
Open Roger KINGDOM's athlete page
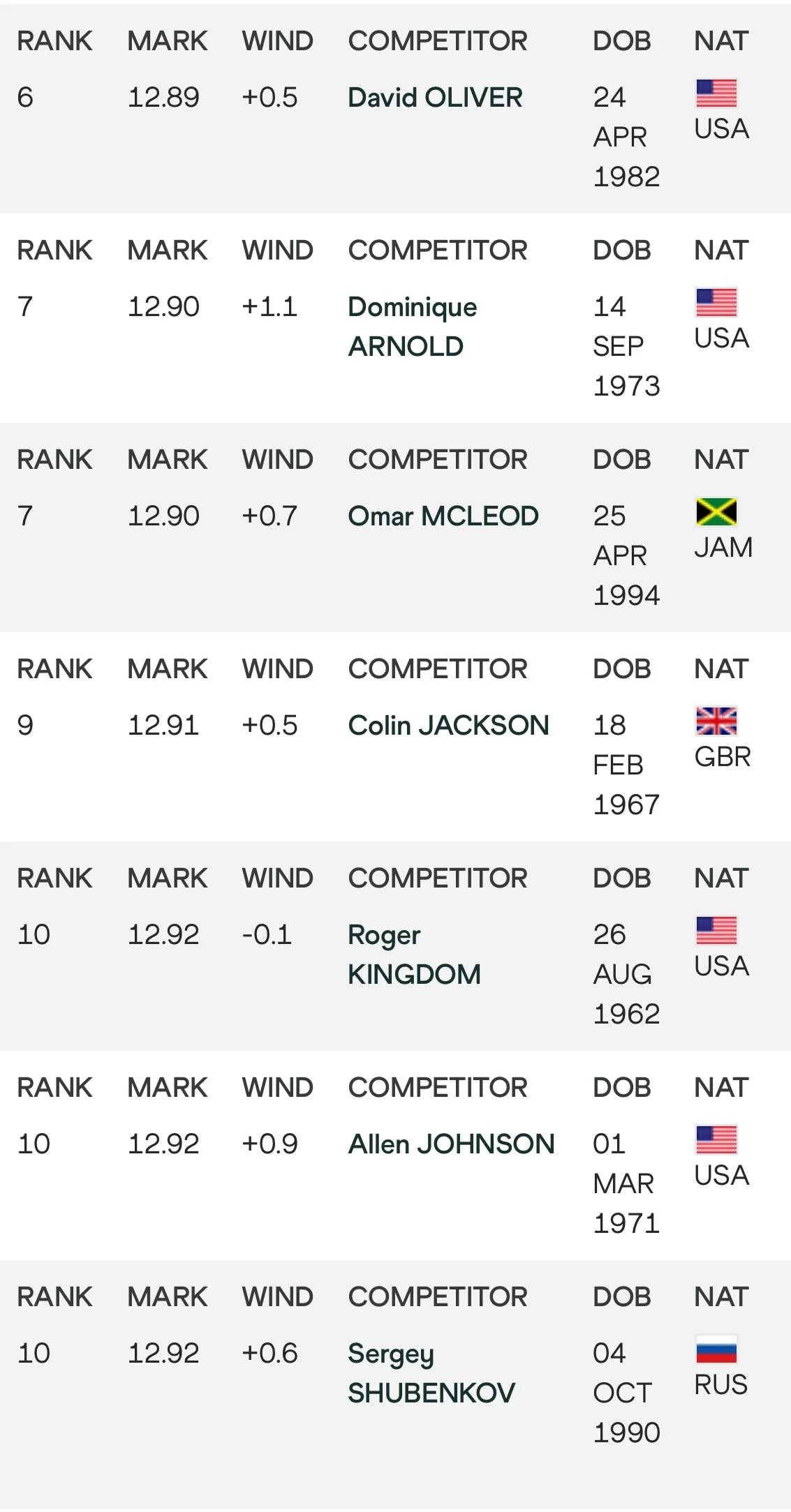coord(413,954)
